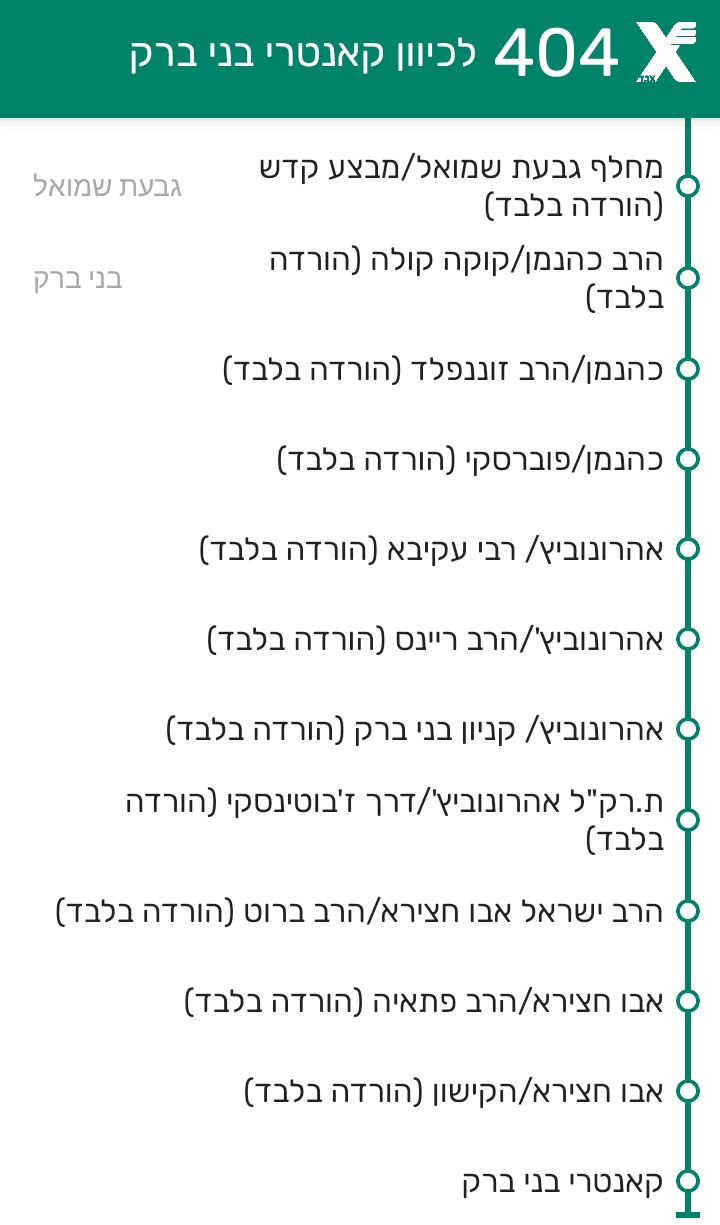View the stop כהנמן/פוברסקי

[x=470, y=459]
